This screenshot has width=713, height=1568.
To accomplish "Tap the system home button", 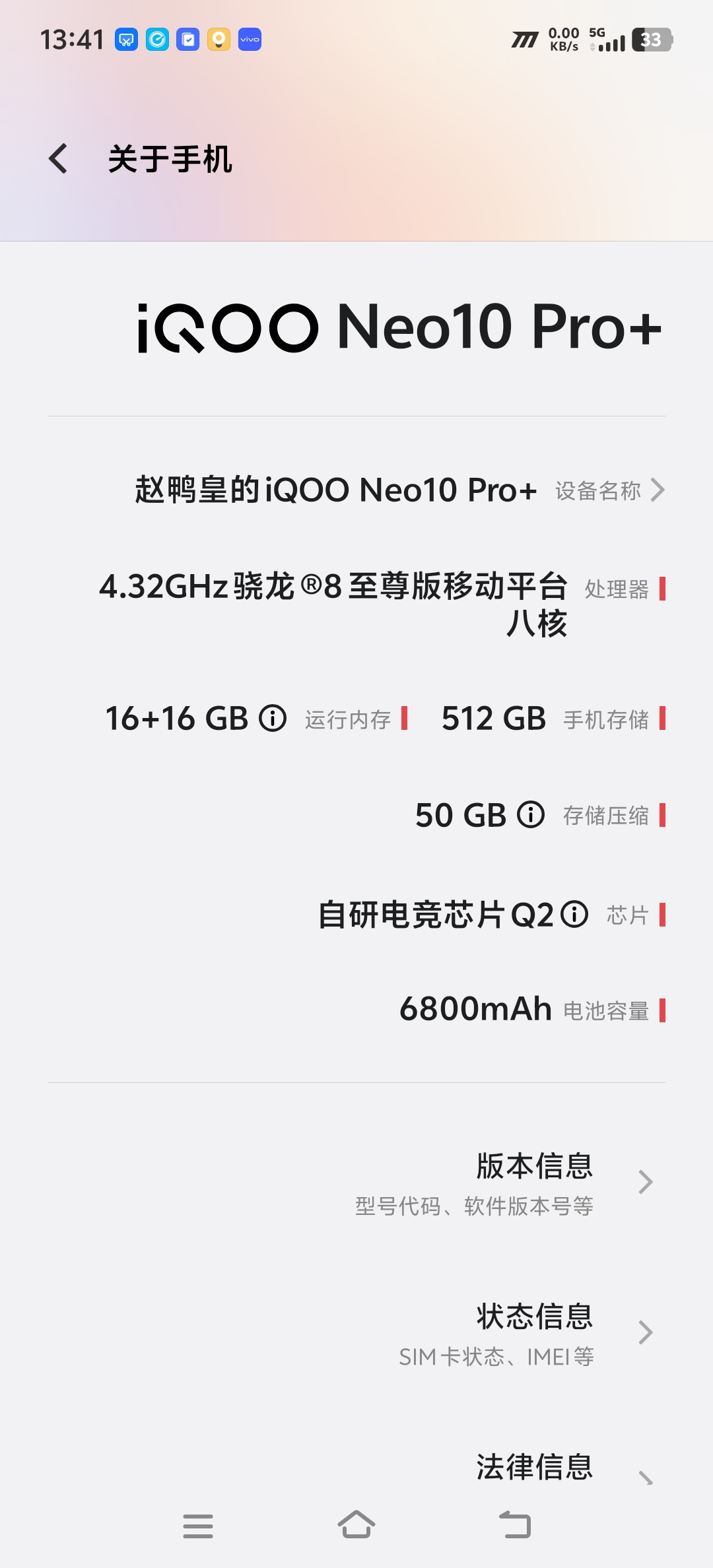I will pos(356,1526).
